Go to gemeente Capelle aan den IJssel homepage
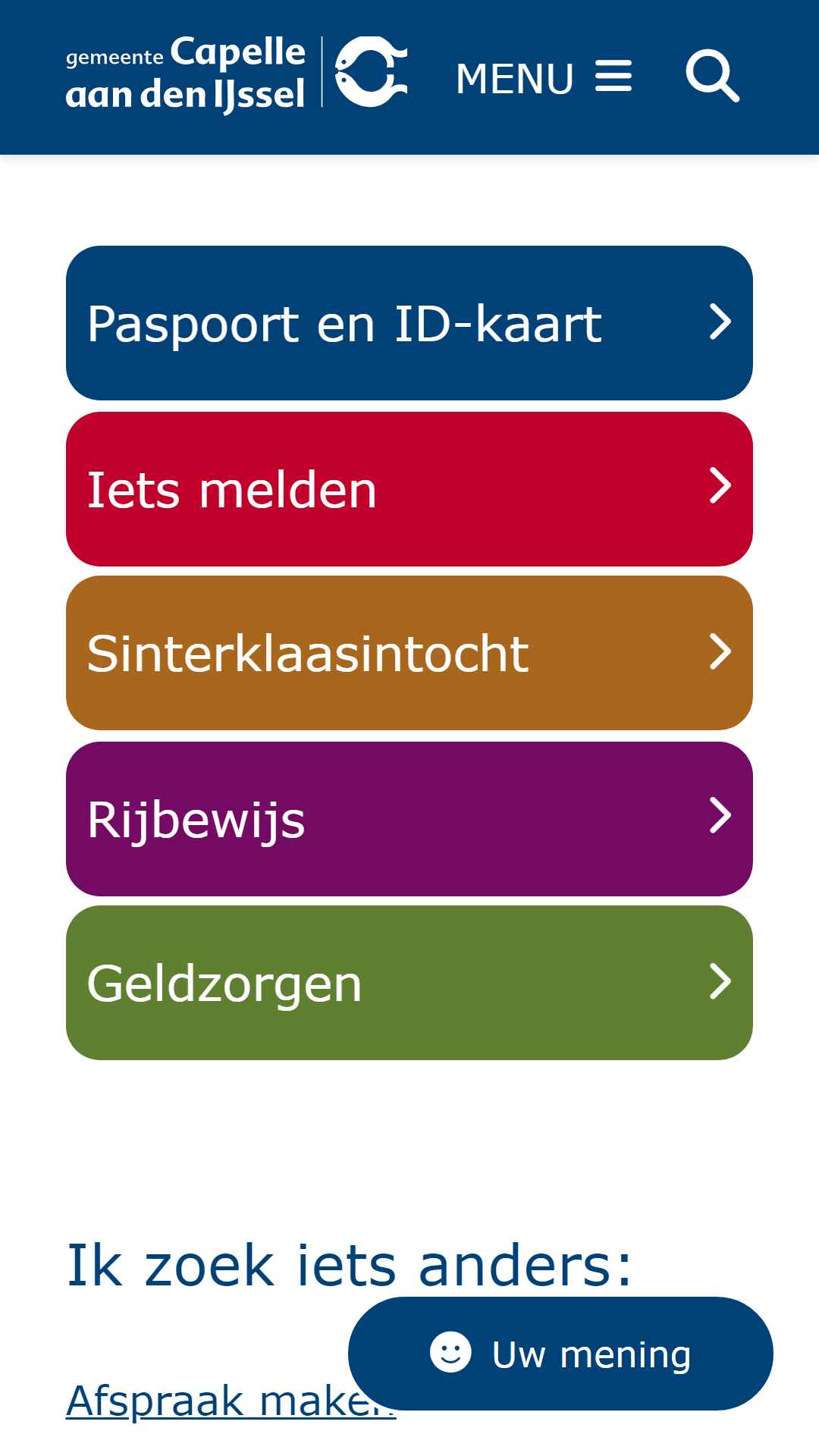This screenshot has height=1456, width=819. coord(237,73)
